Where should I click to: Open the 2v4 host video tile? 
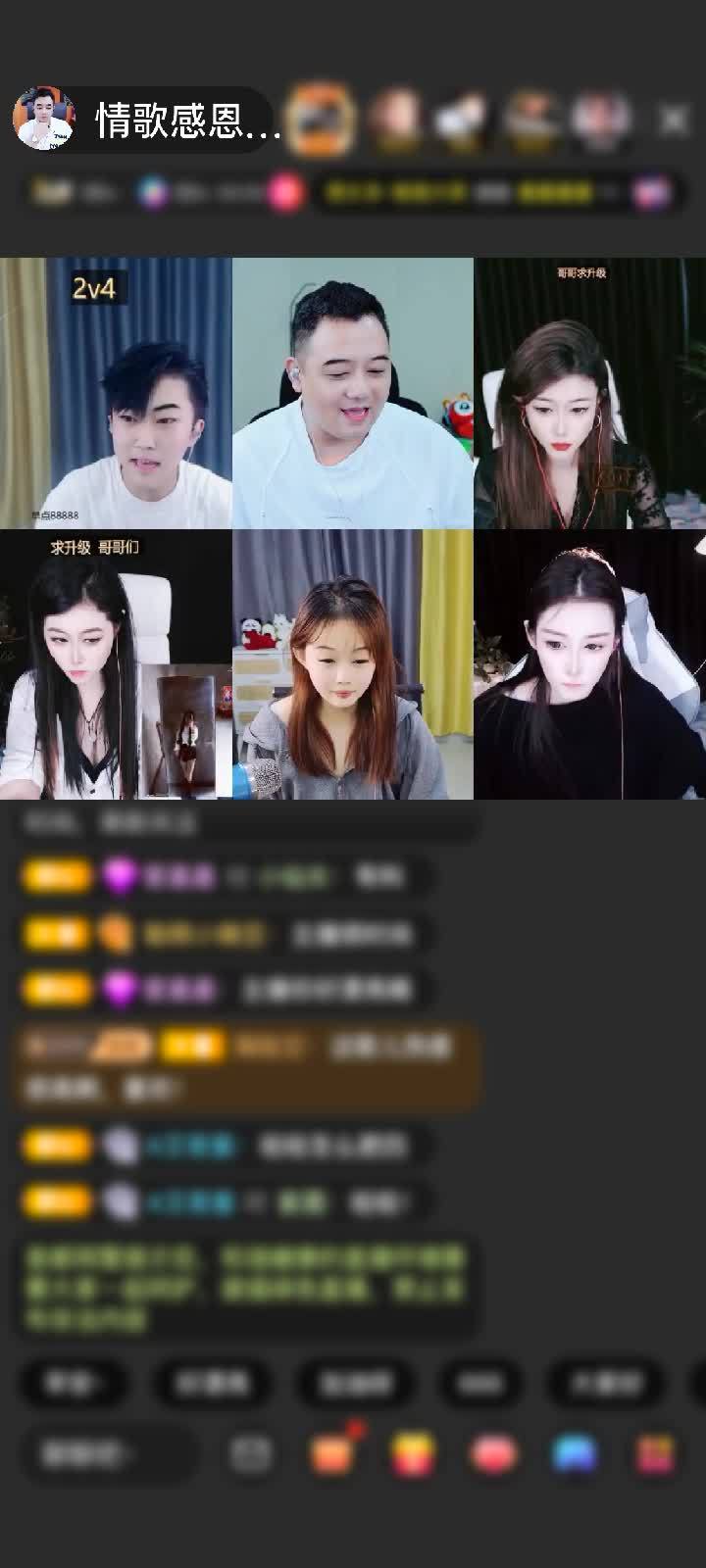click(116, 393)
